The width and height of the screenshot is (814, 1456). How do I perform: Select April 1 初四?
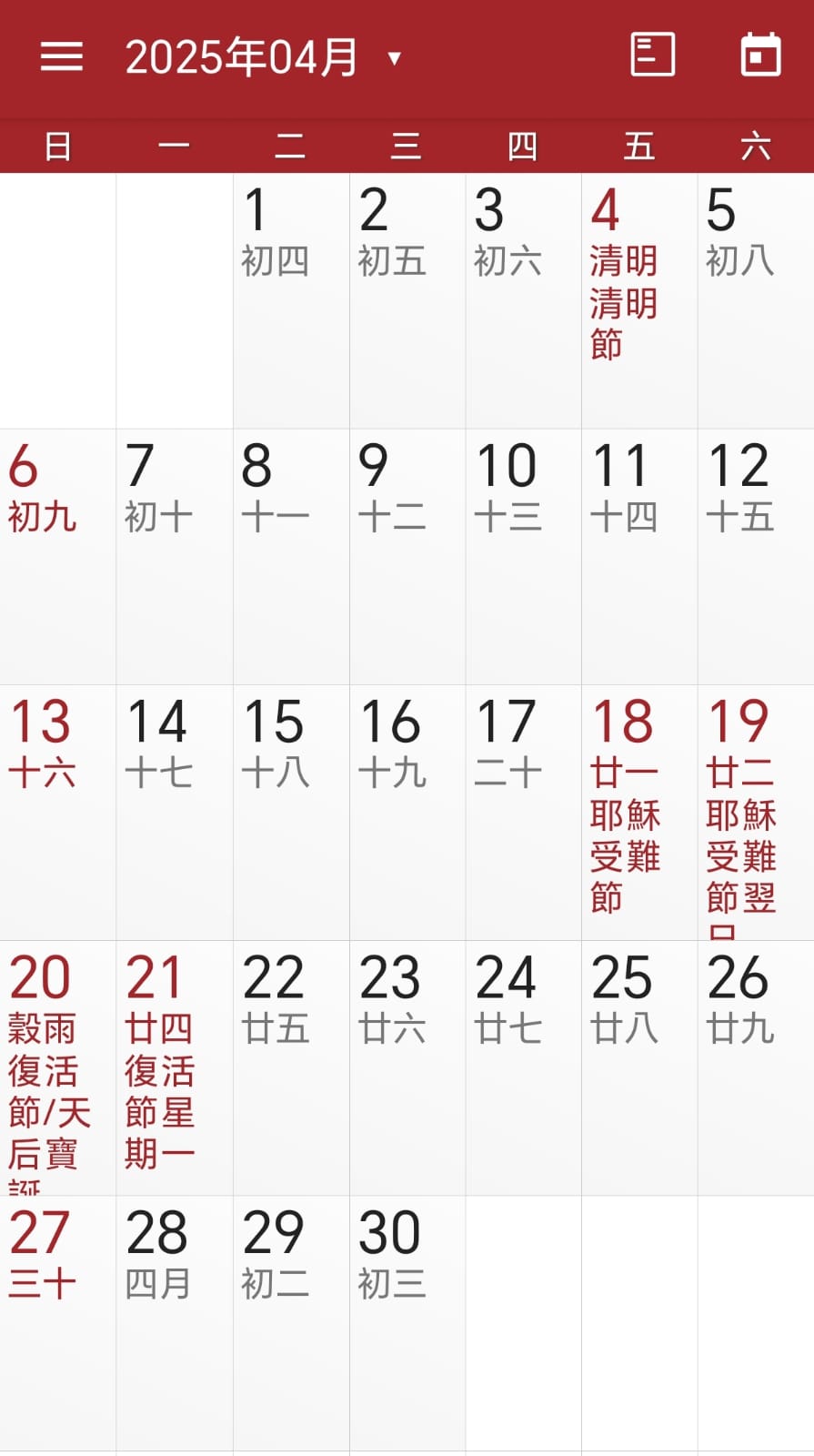[291, 300]
